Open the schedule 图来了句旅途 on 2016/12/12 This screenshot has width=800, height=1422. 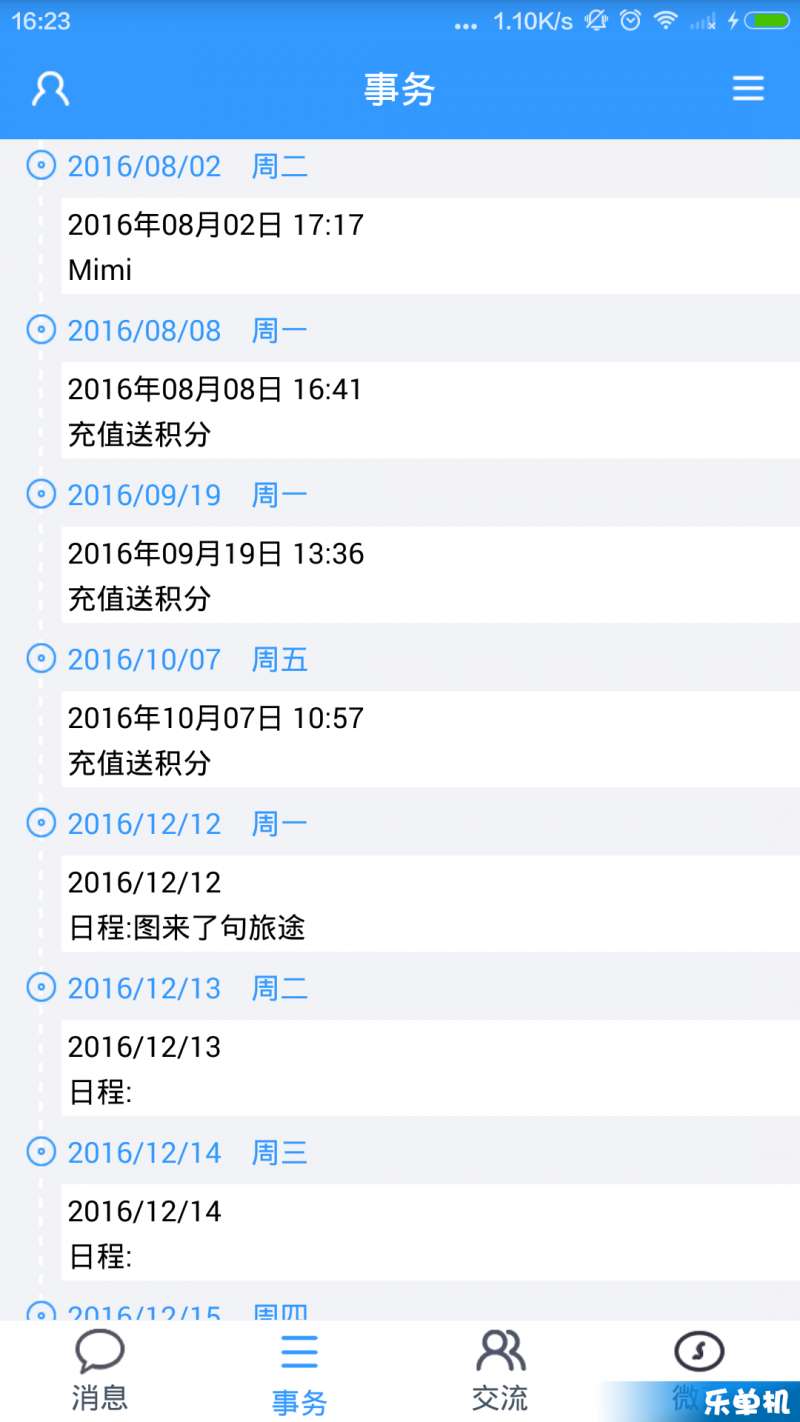tap(430, 904)
